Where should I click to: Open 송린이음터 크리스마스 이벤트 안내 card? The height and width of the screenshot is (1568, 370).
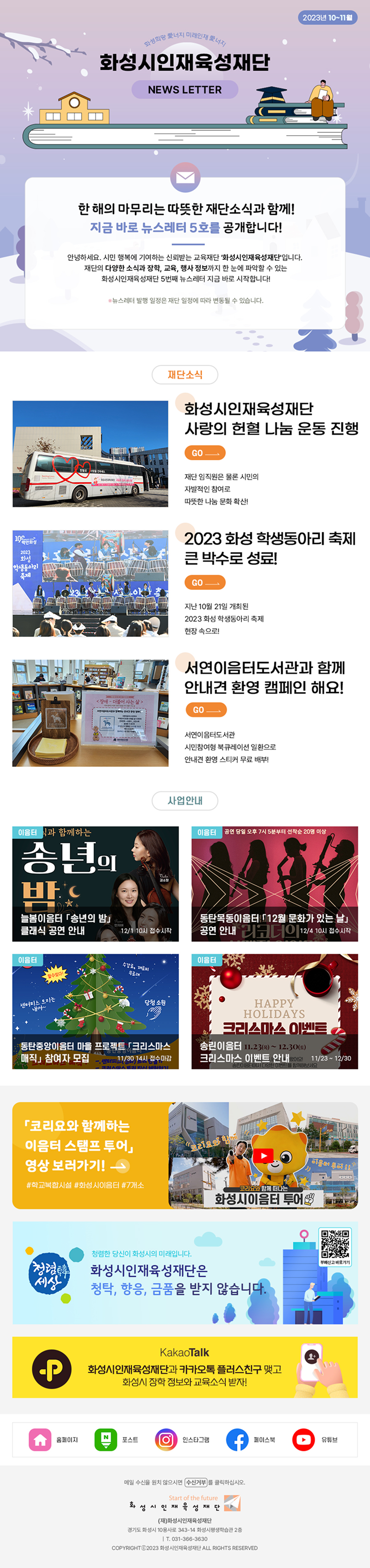[x=274, y=1011]
